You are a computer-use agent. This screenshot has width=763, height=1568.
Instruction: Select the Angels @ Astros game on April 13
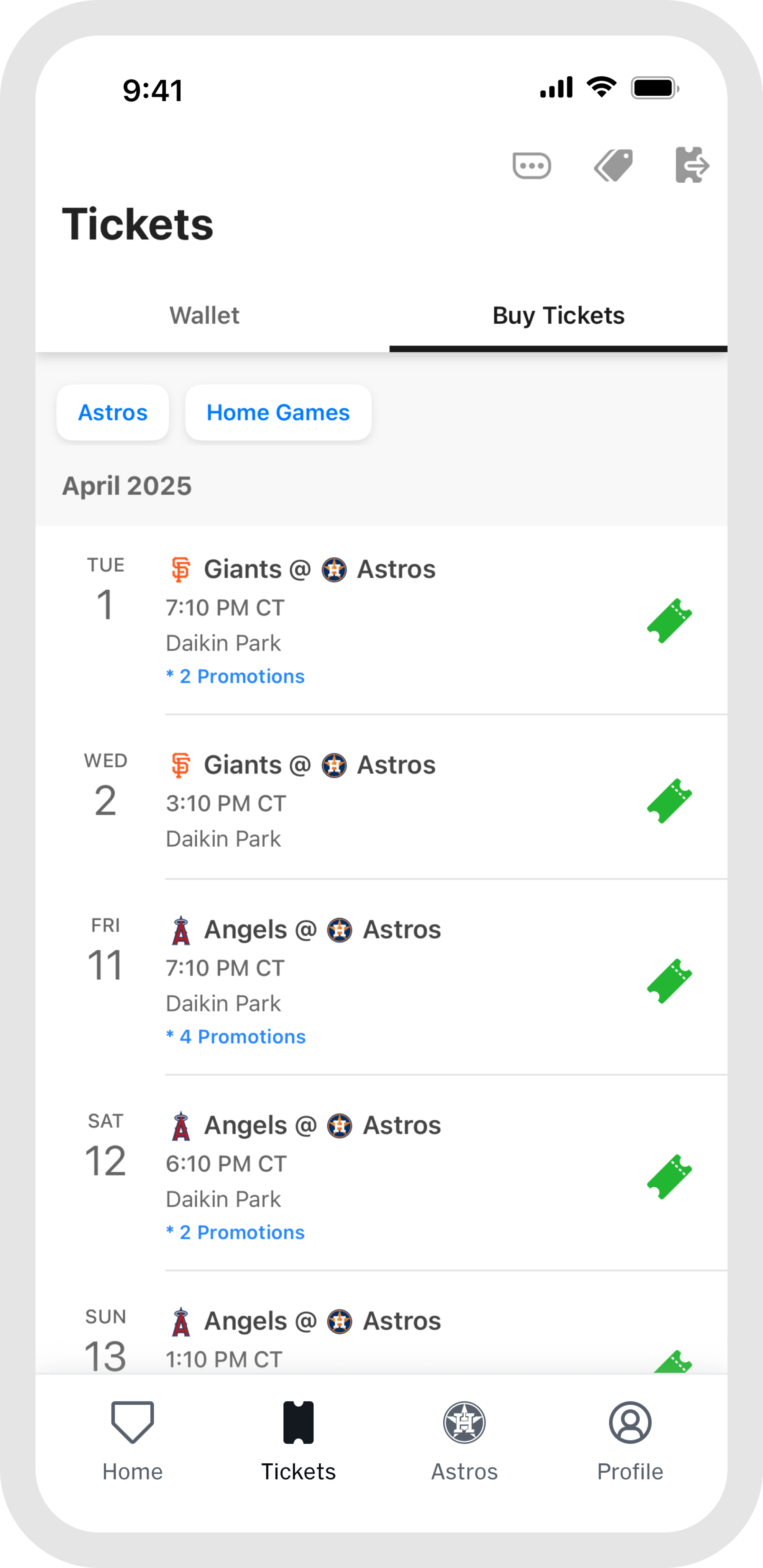(303, 1321)
